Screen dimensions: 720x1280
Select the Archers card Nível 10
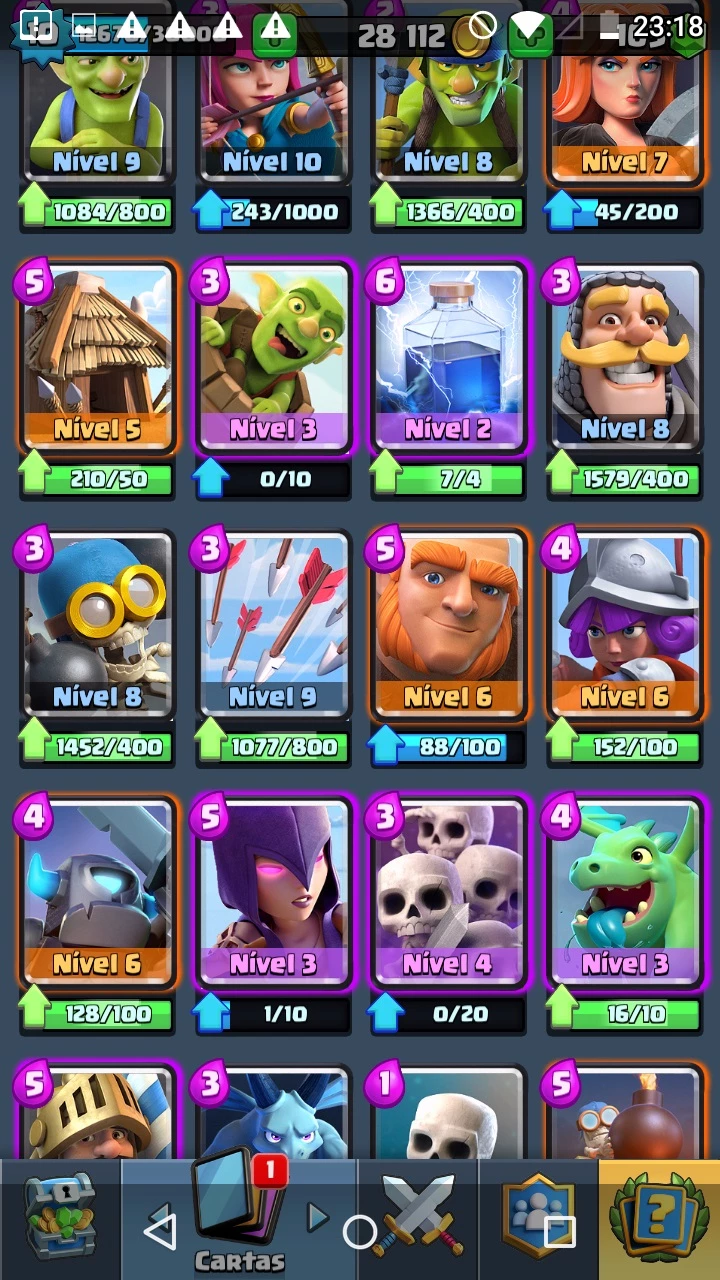[x=273, y=100]
